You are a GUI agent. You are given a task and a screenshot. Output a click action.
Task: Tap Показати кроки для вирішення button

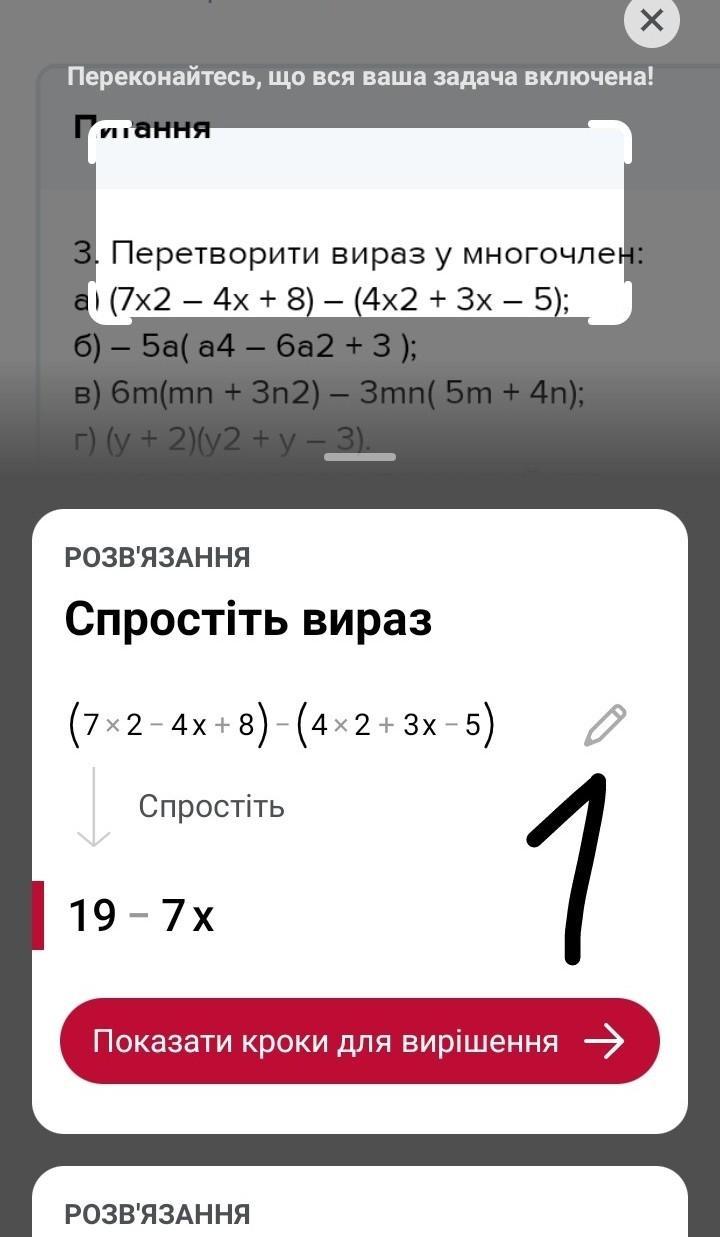[360, 1042]
